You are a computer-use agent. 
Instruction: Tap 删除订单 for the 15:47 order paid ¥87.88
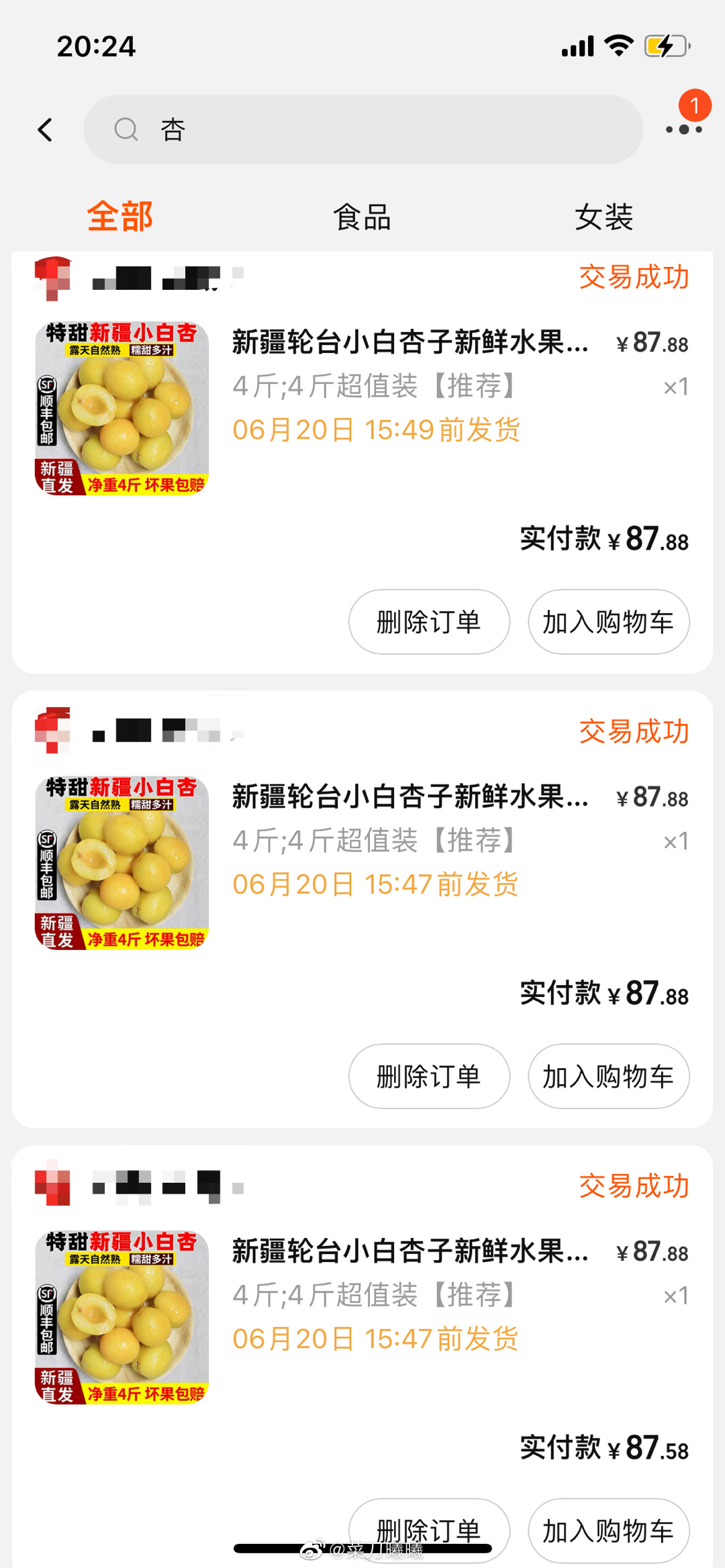coord(429,1076)
